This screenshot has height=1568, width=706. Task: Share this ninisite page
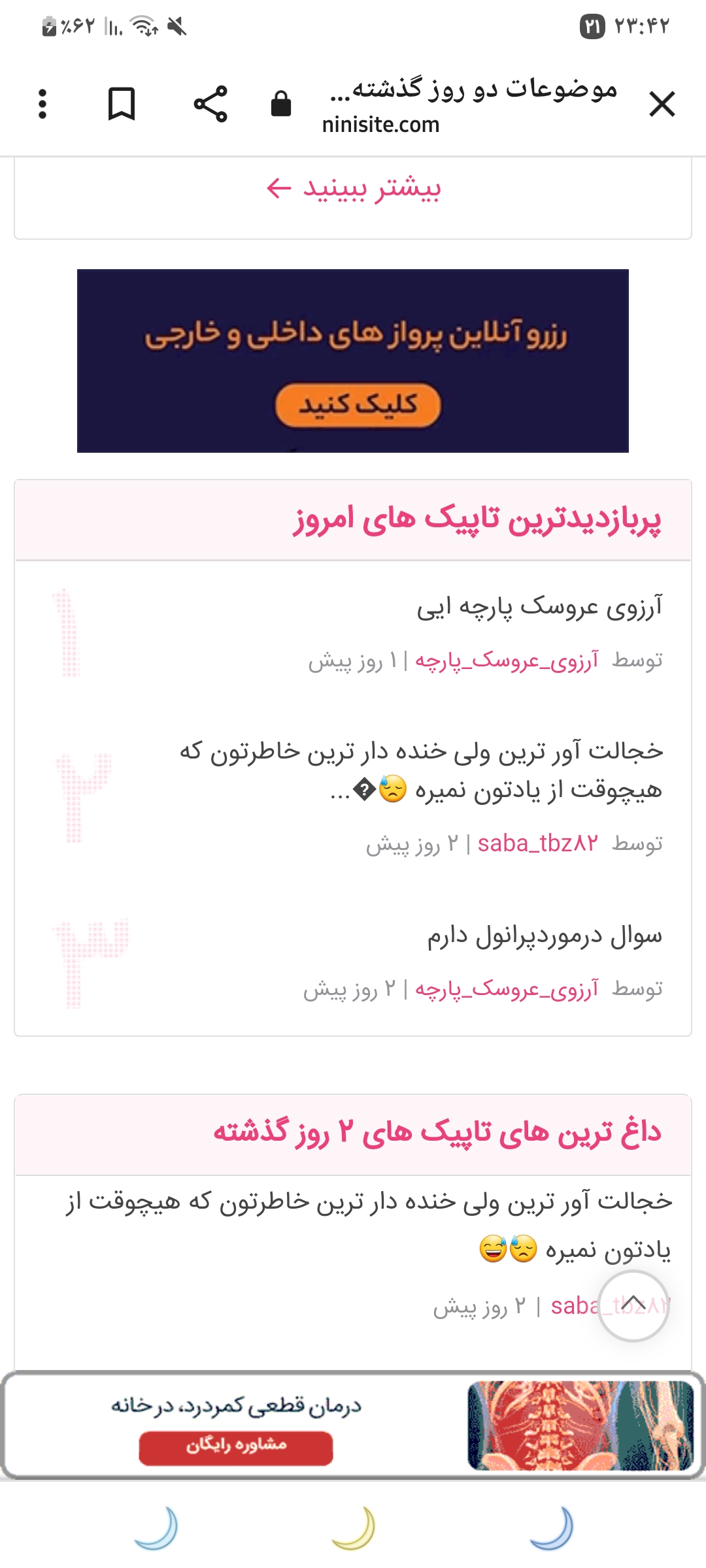210,104
